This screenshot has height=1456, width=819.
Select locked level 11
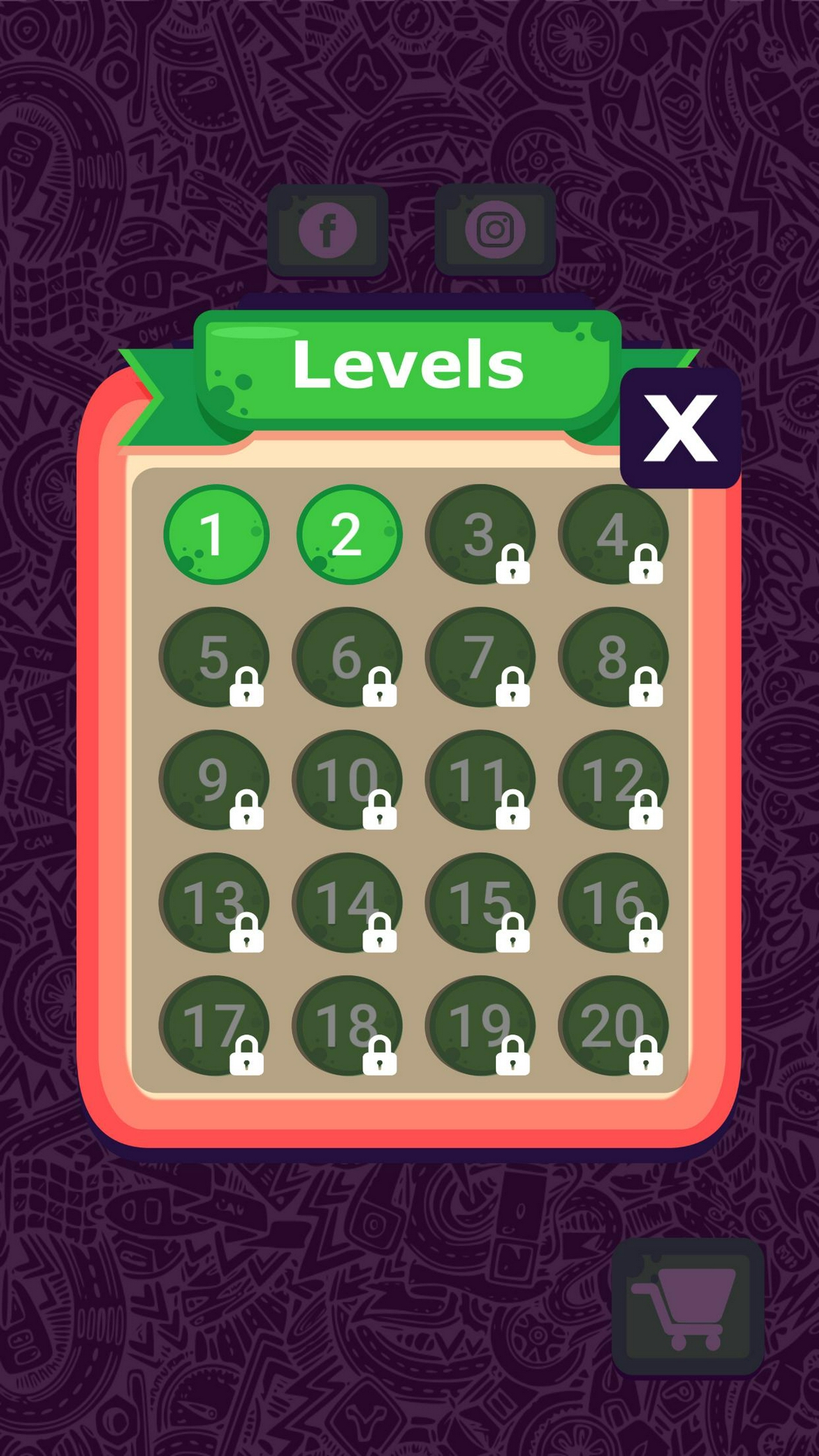coord(481,780)
